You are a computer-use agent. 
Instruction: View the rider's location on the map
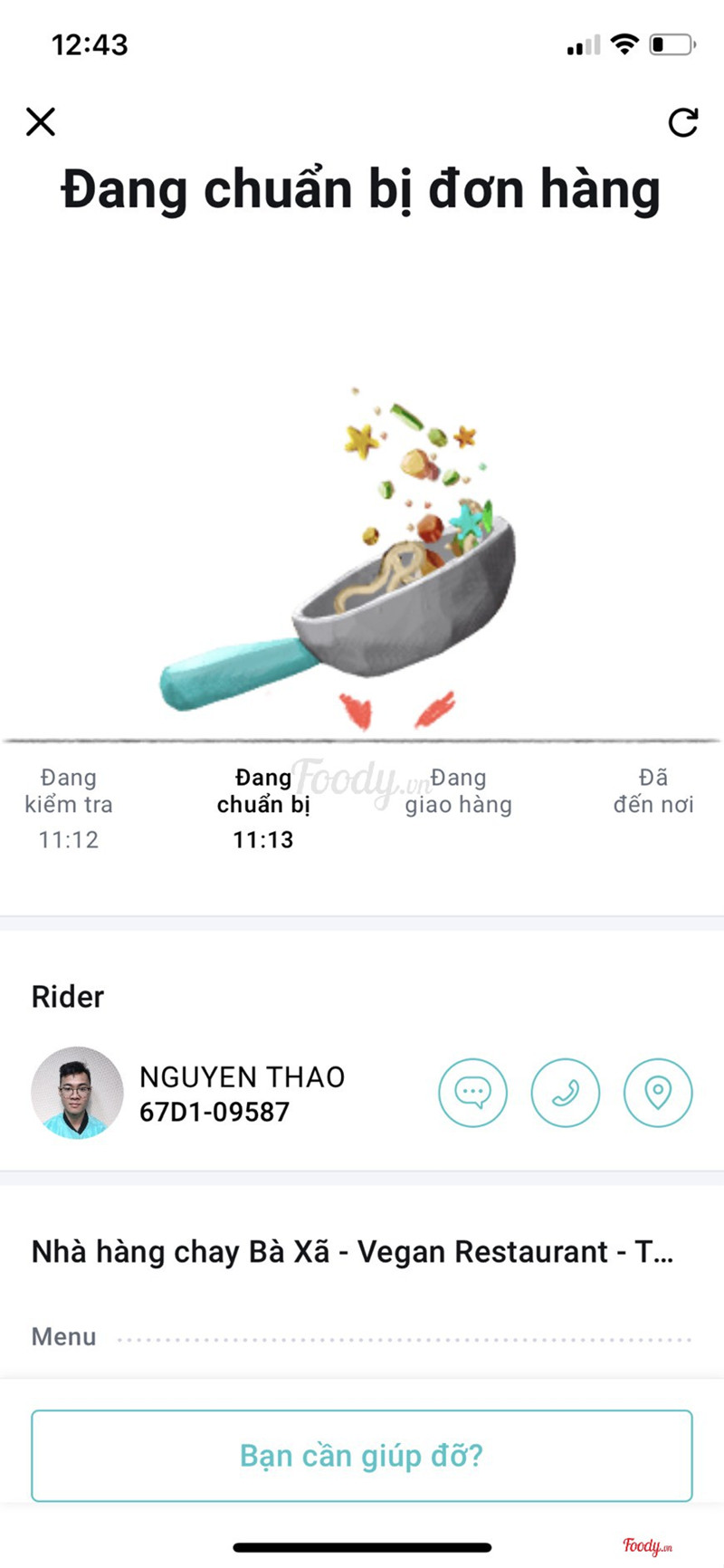658,1093
